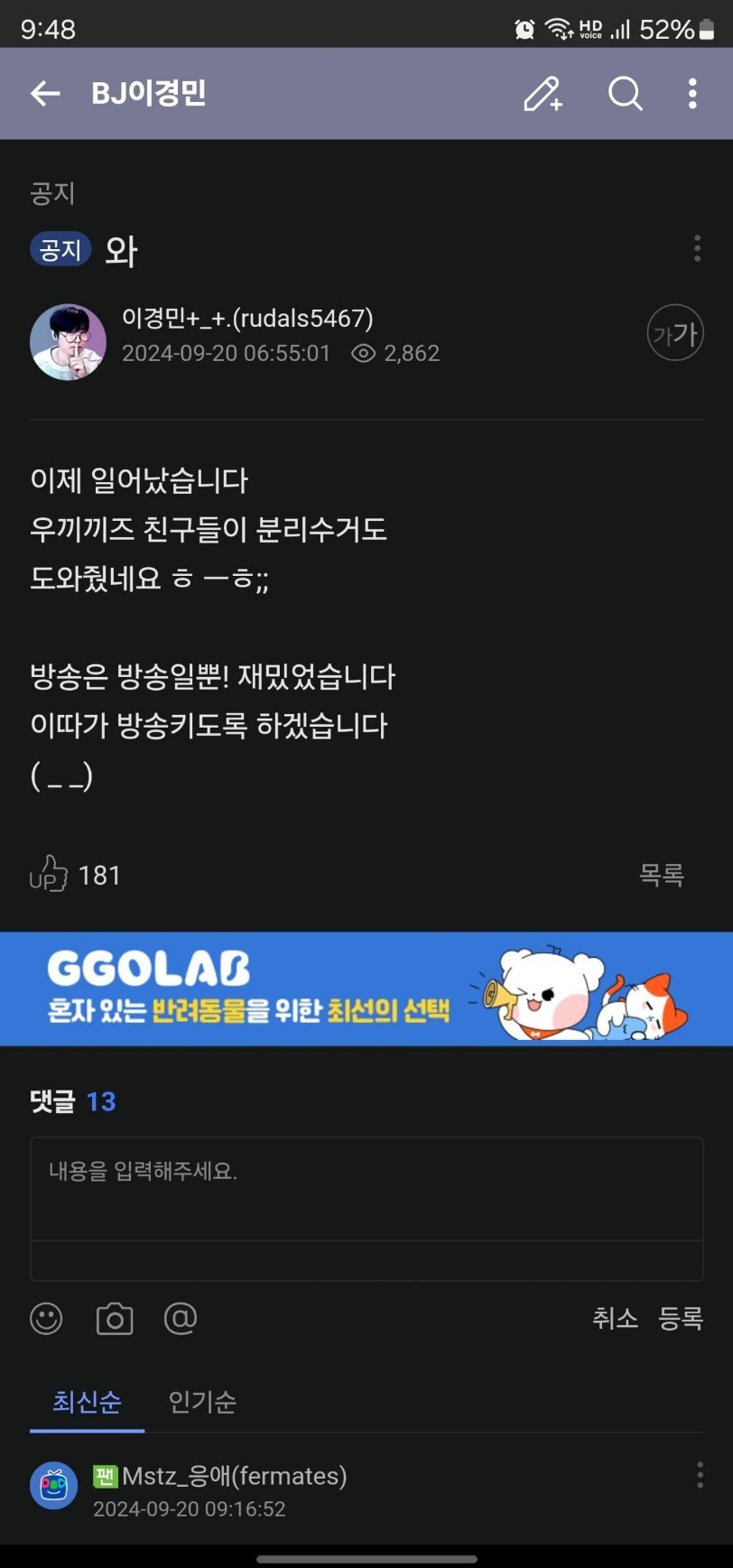This screenshot has width=733, height=1568.
Task: Mention a user with @ icon
Action: pyautogui.click(x=181, y=1319)
